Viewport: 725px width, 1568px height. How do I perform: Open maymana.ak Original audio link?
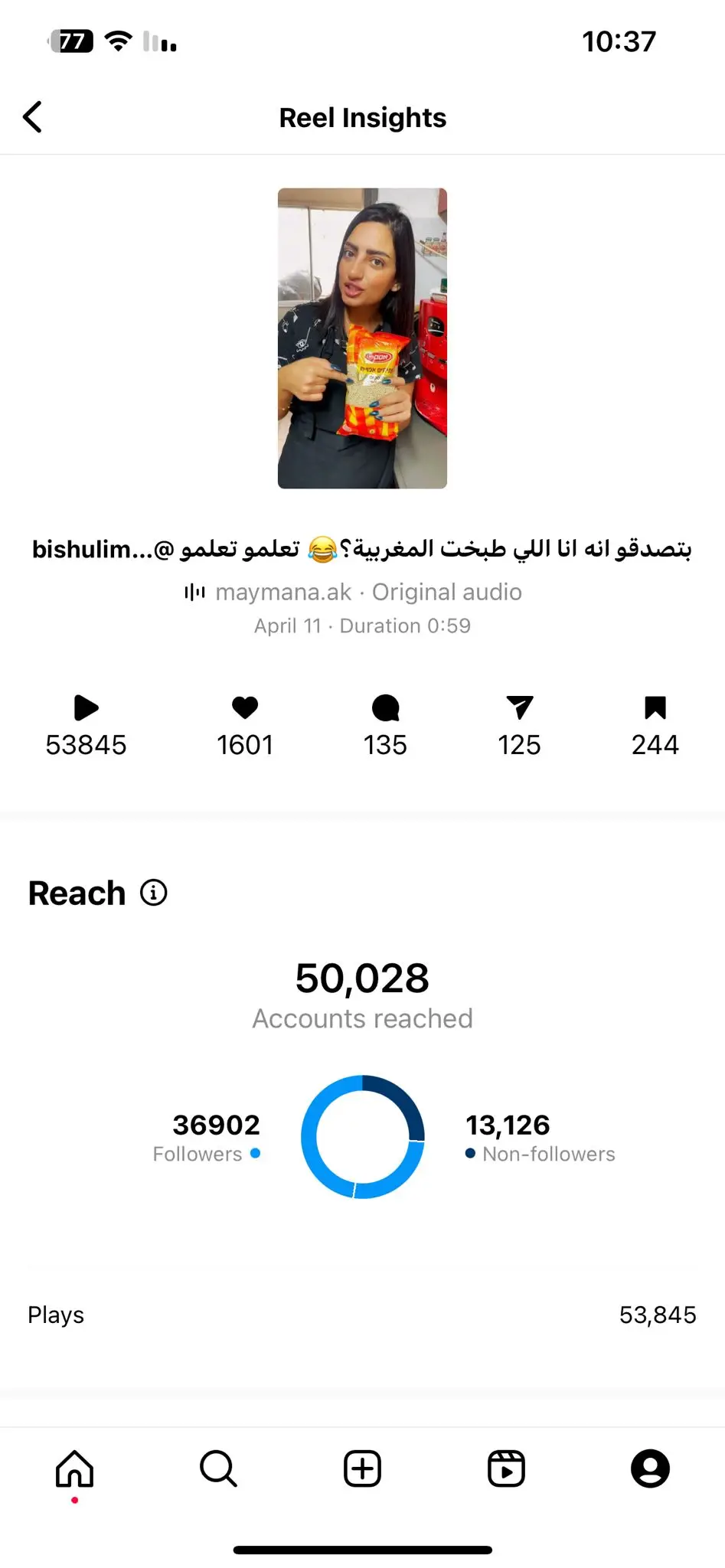pos(354,592)
